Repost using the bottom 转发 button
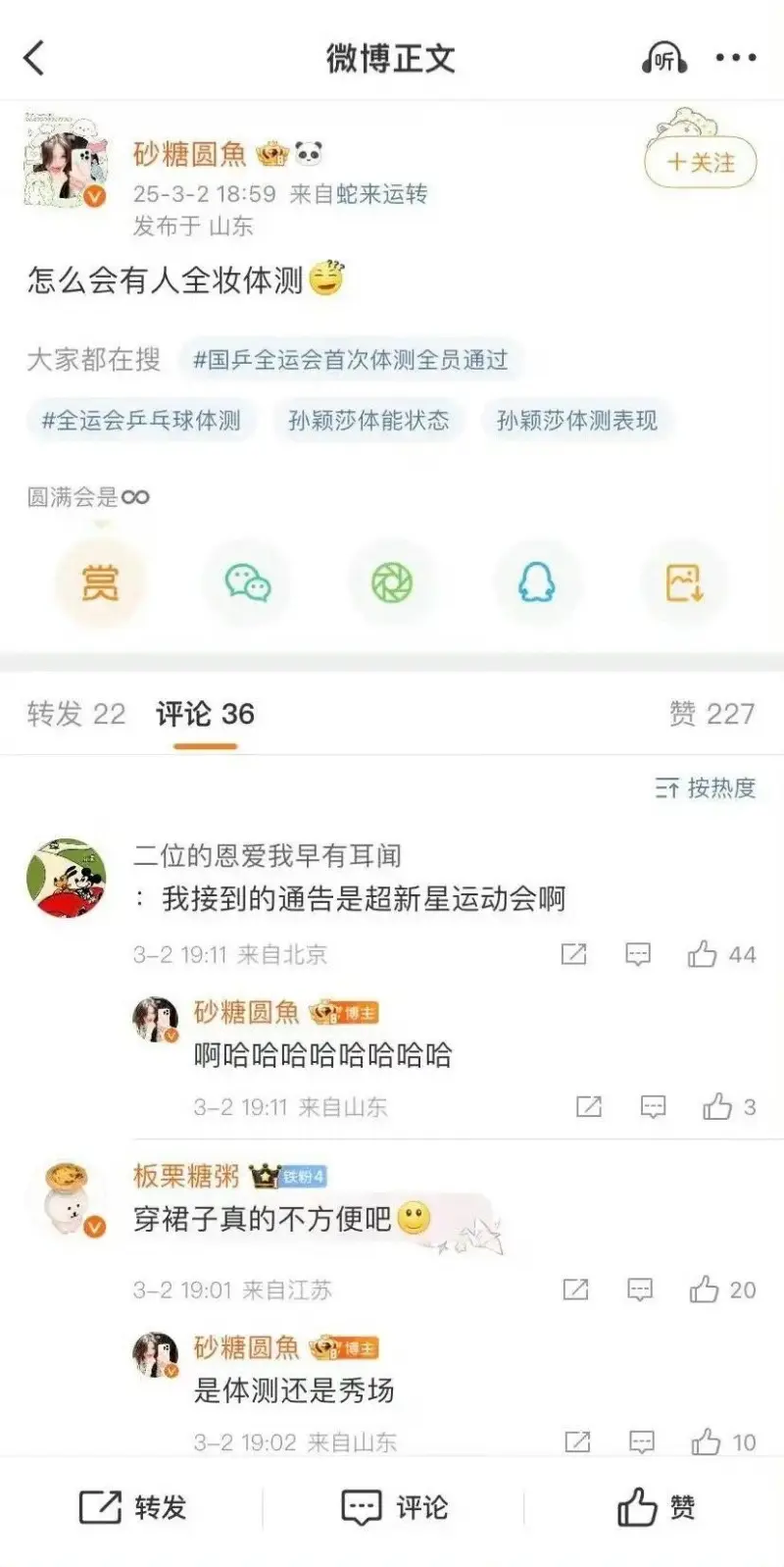 click(x=132, y=1507)
